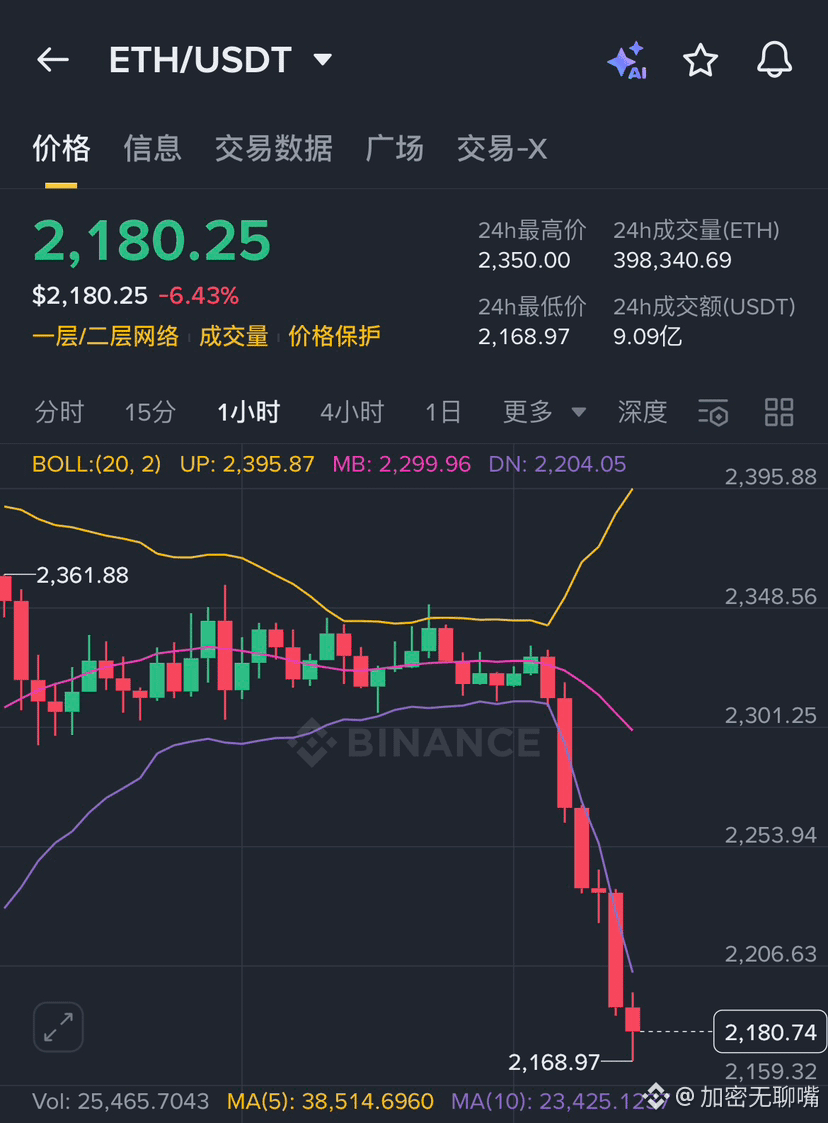Switch to the 交易-X tab

(502, 149)
